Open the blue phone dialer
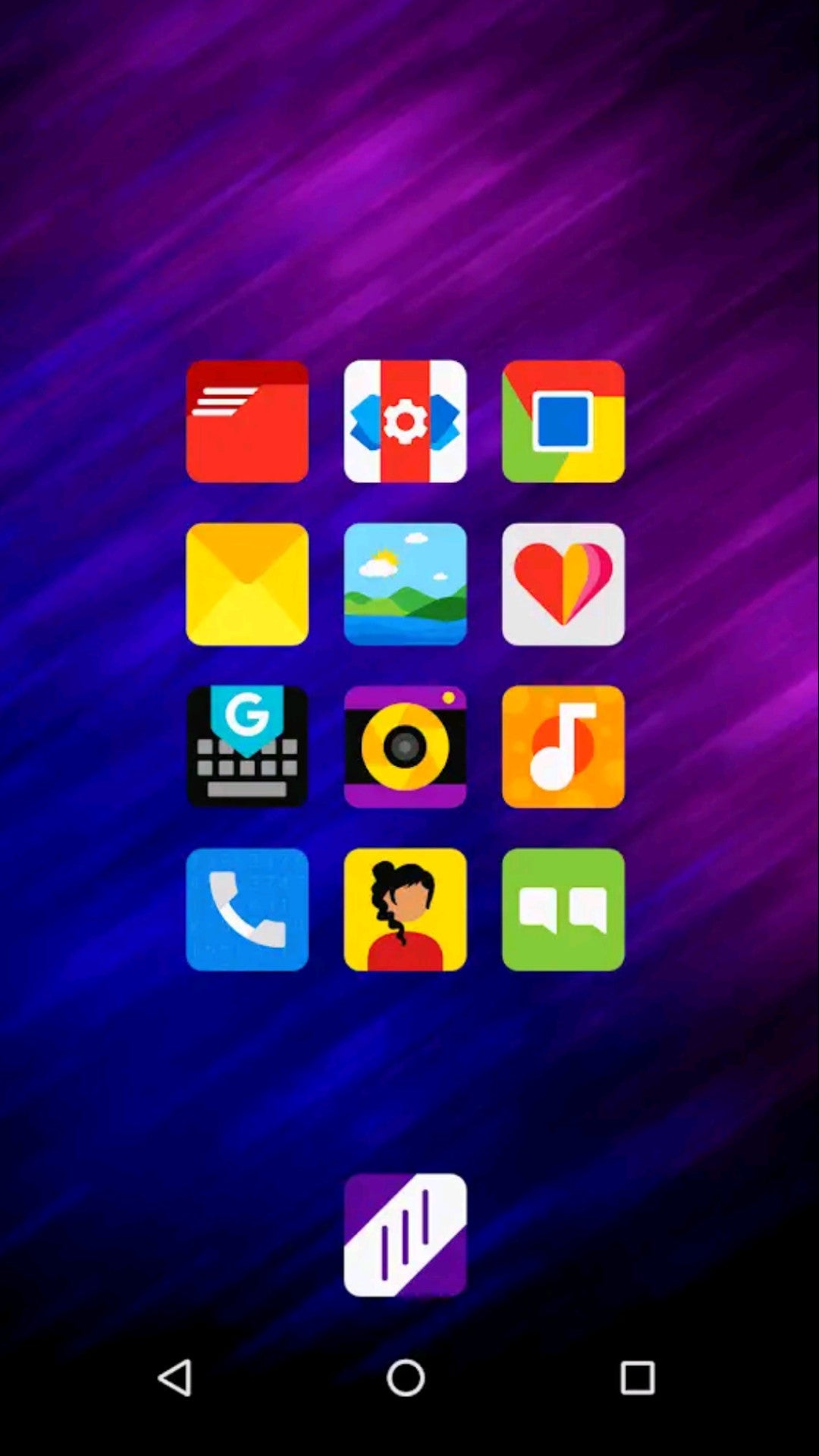Screen dimensions: 819x1456 247,909
